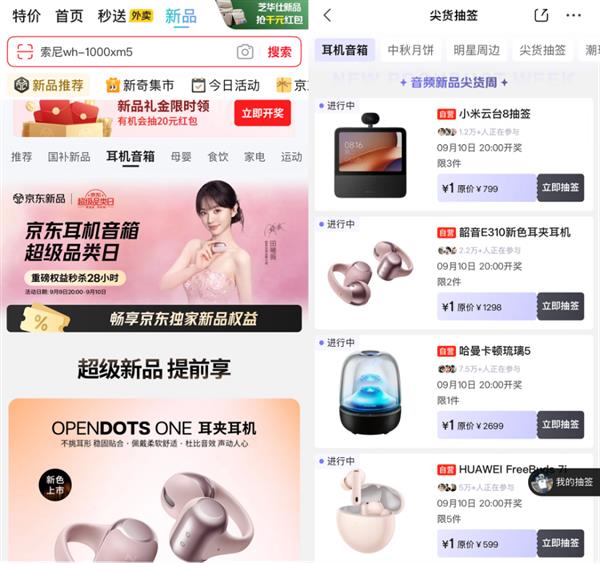
Task: Tap 立即开奖 on the gift banner
Action: 261,113
